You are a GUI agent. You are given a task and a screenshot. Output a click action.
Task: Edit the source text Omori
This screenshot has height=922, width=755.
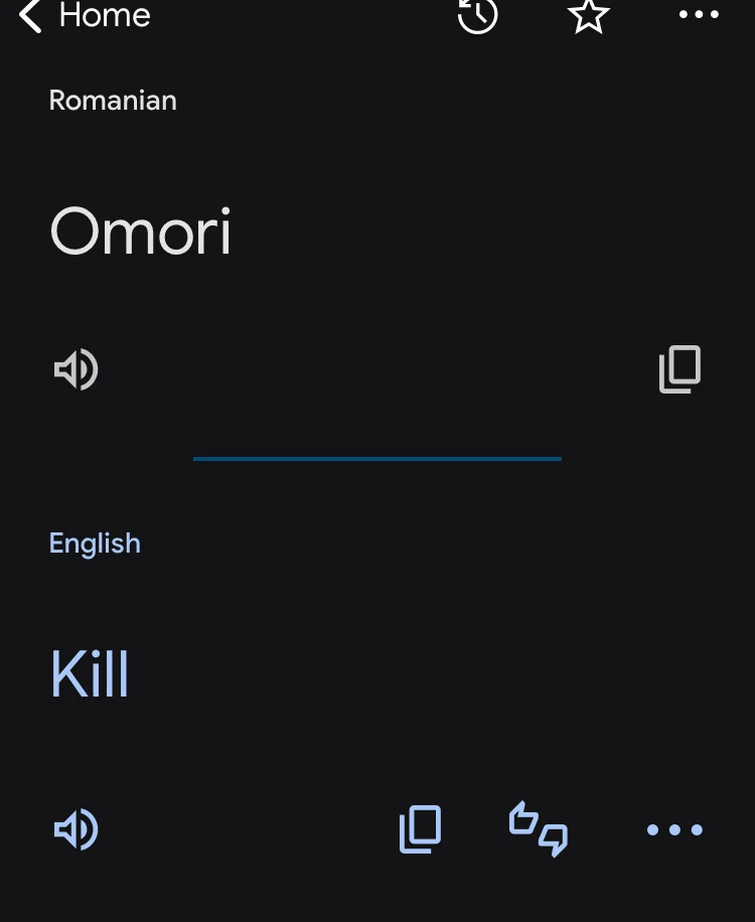[x=141, y=232]
